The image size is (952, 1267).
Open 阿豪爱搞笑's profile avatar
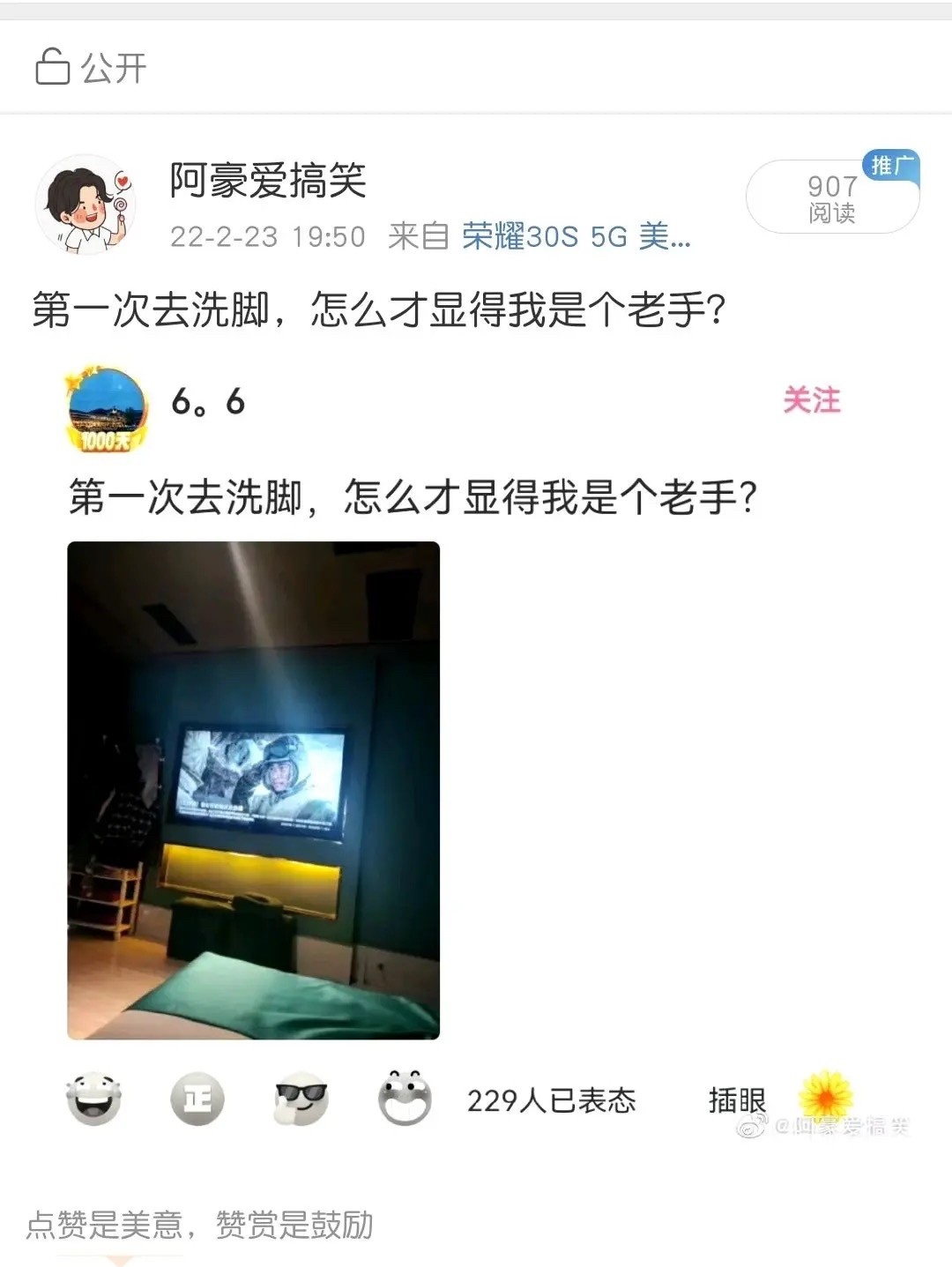click(x=86, y=205)
